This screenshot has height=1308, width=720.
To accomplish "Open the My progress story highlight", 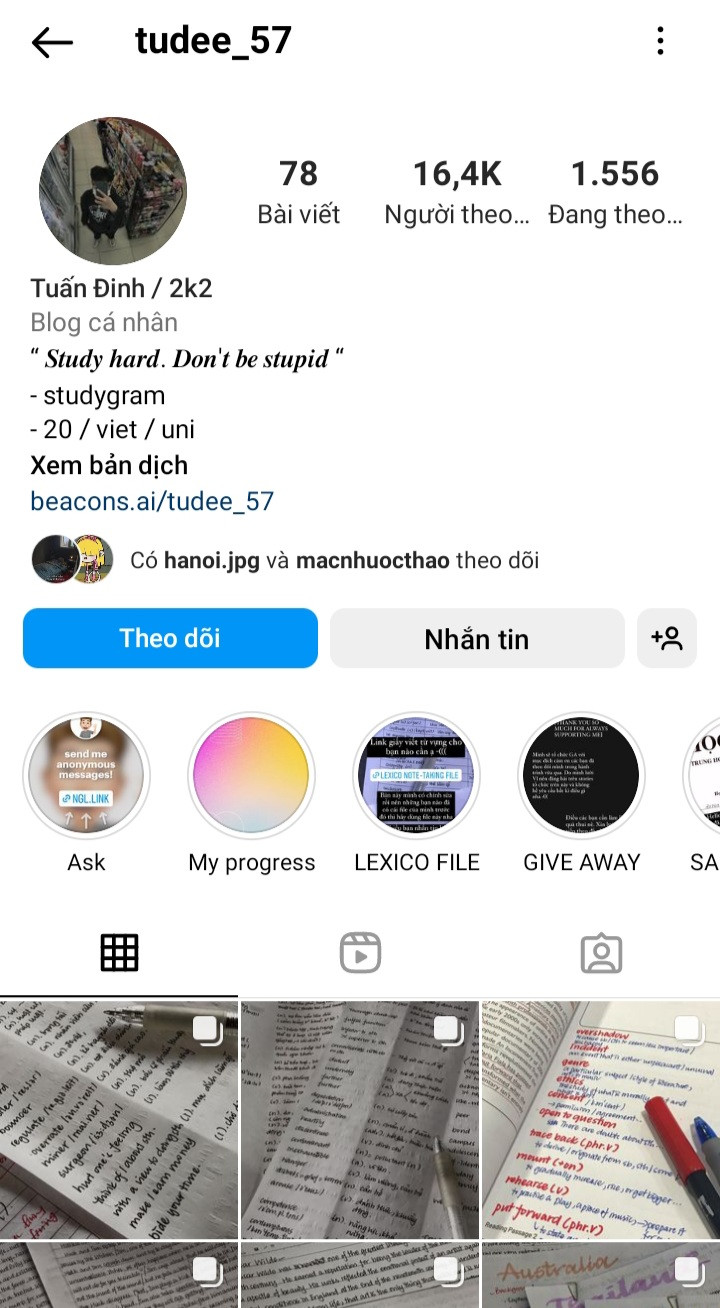I will point(251,775).
